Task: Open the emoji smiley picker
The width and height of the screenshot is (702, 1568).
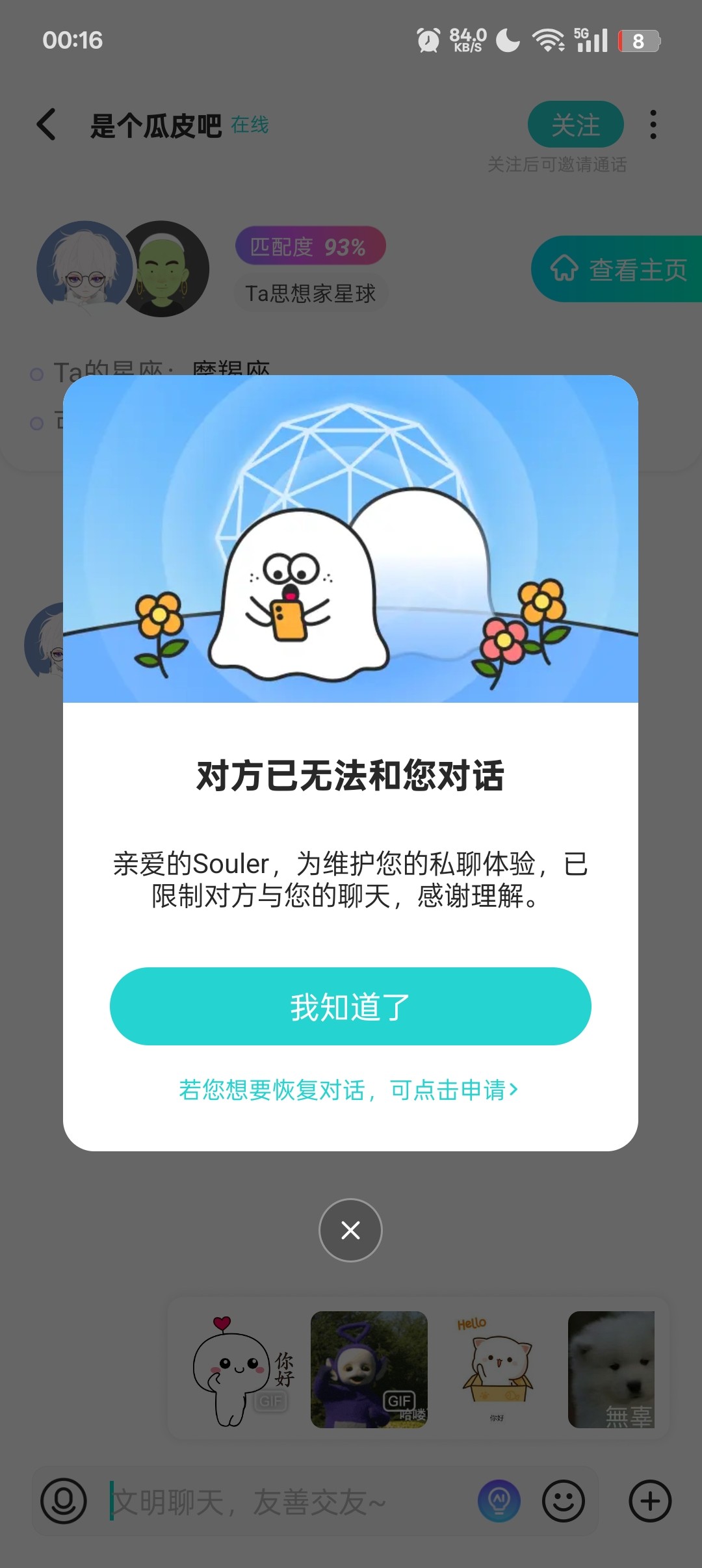Action: pyautogui.click(x=564, y=1501)
